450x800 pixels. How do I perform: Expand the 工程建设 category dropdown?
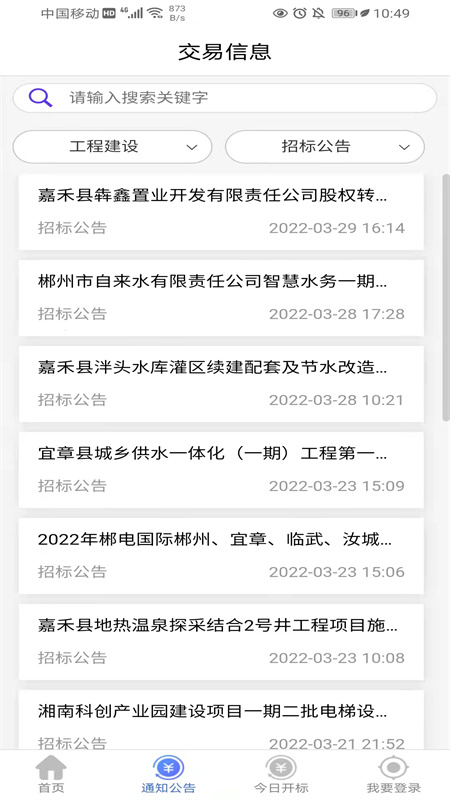pos(112,147)
